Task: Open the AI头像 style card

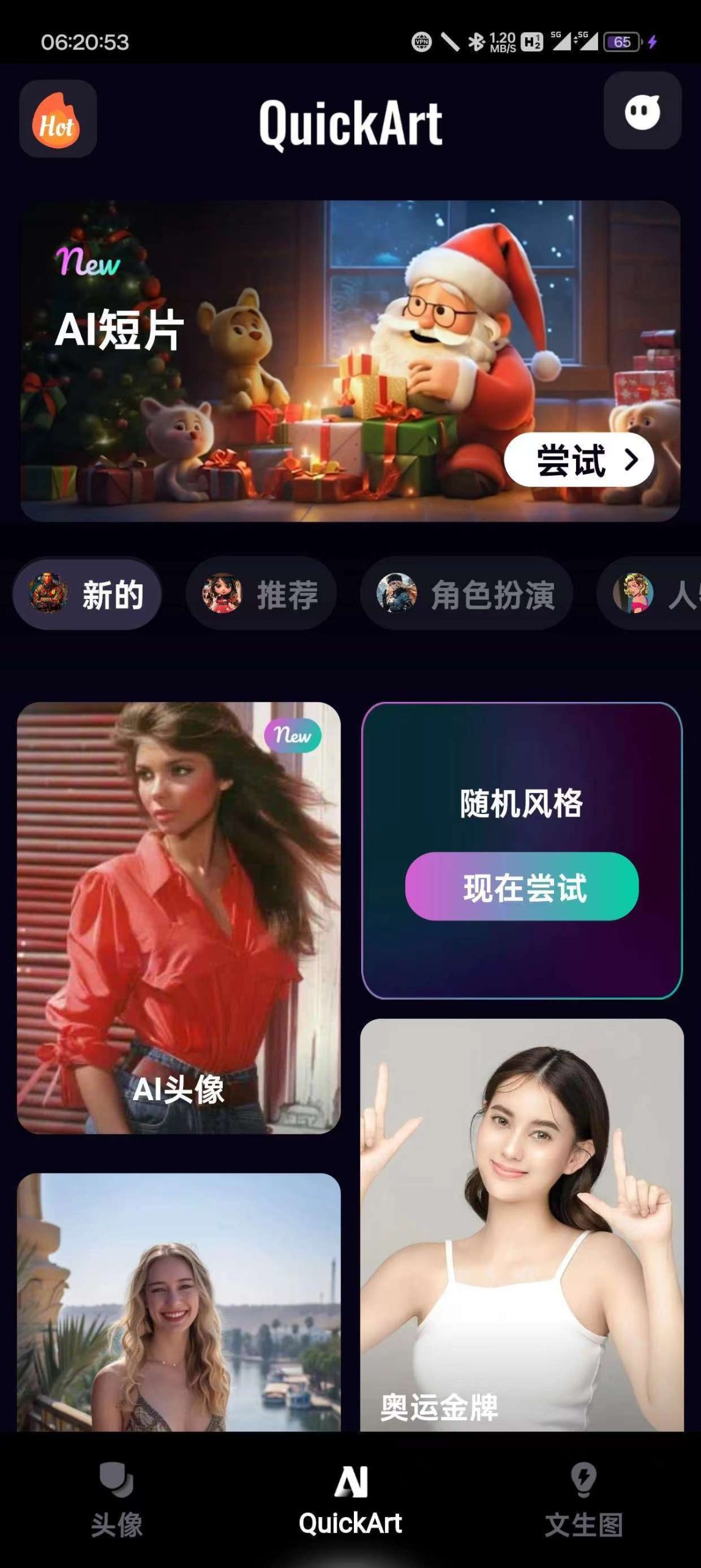Action: [179, 918]
